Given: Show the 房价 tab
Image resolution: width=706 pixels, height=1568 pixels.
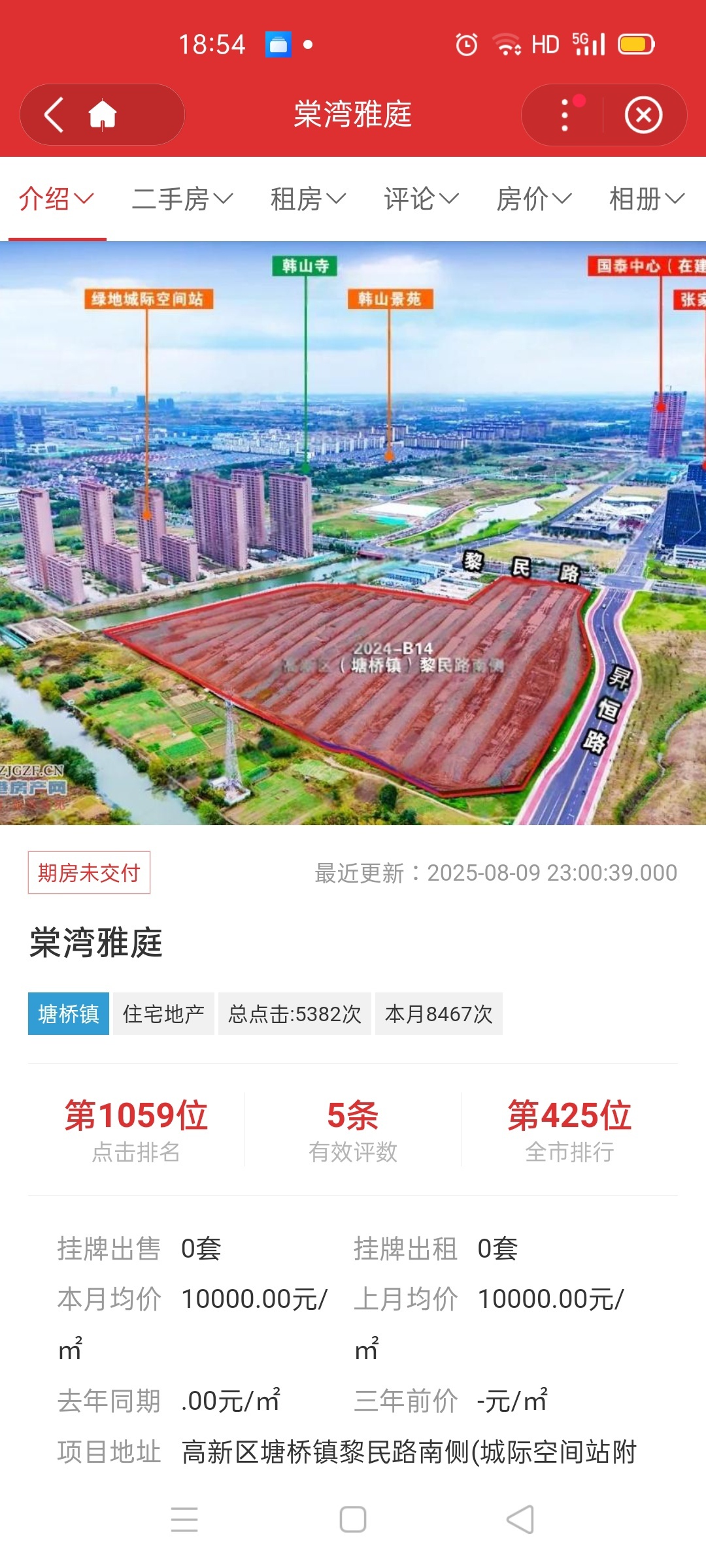Looking at the screenshot, I should click(x=534, y=199).
